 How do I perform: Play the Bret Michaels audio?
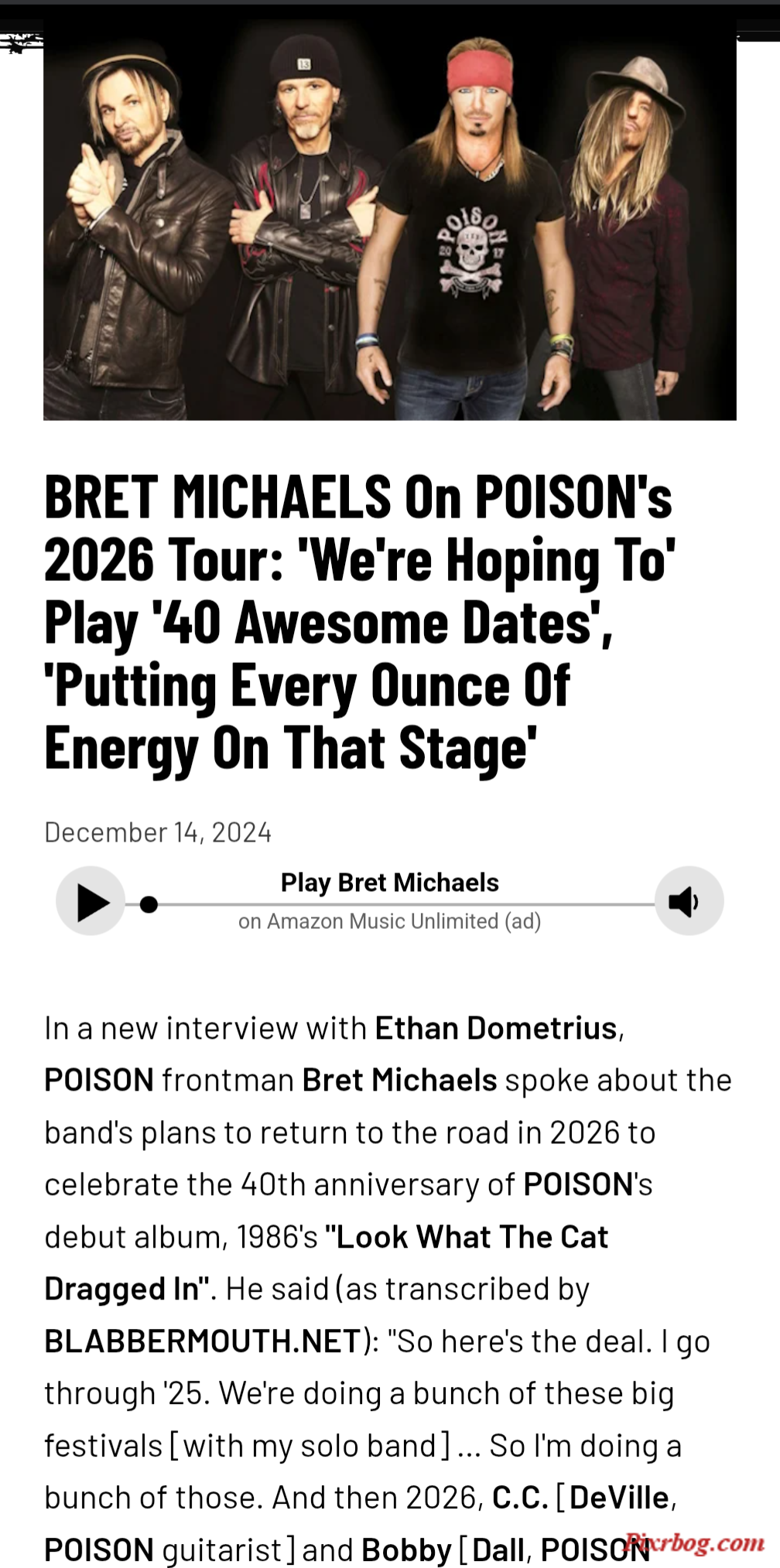pos(91,901)
